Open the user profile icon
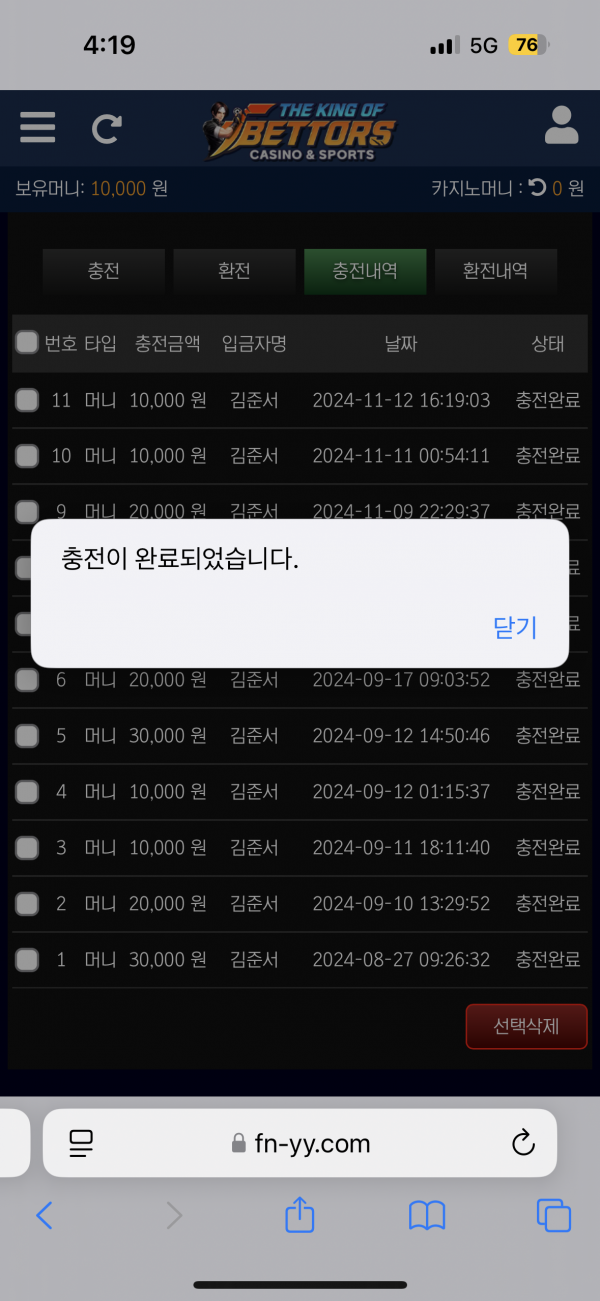Viewport: 600px width, 1301px height. pos(562,126)
